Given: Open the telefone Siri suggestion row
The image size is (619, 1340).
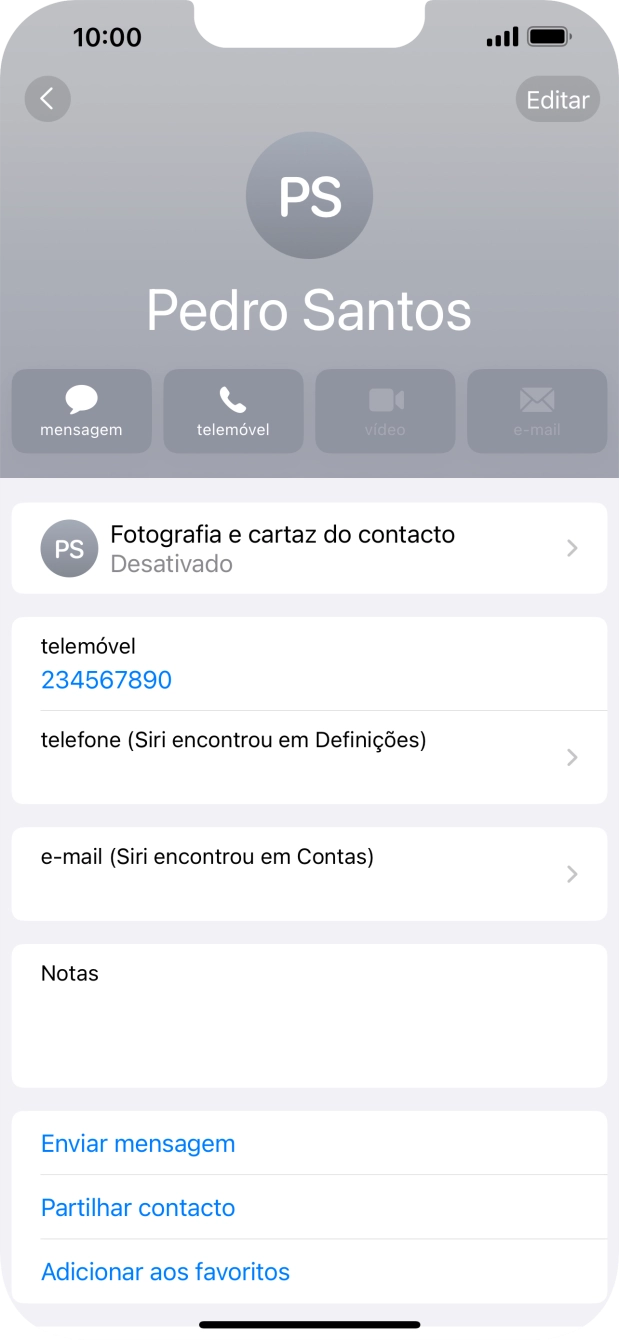Looking at the screenshot, I should pyautogui.click(x=309, y=757).
